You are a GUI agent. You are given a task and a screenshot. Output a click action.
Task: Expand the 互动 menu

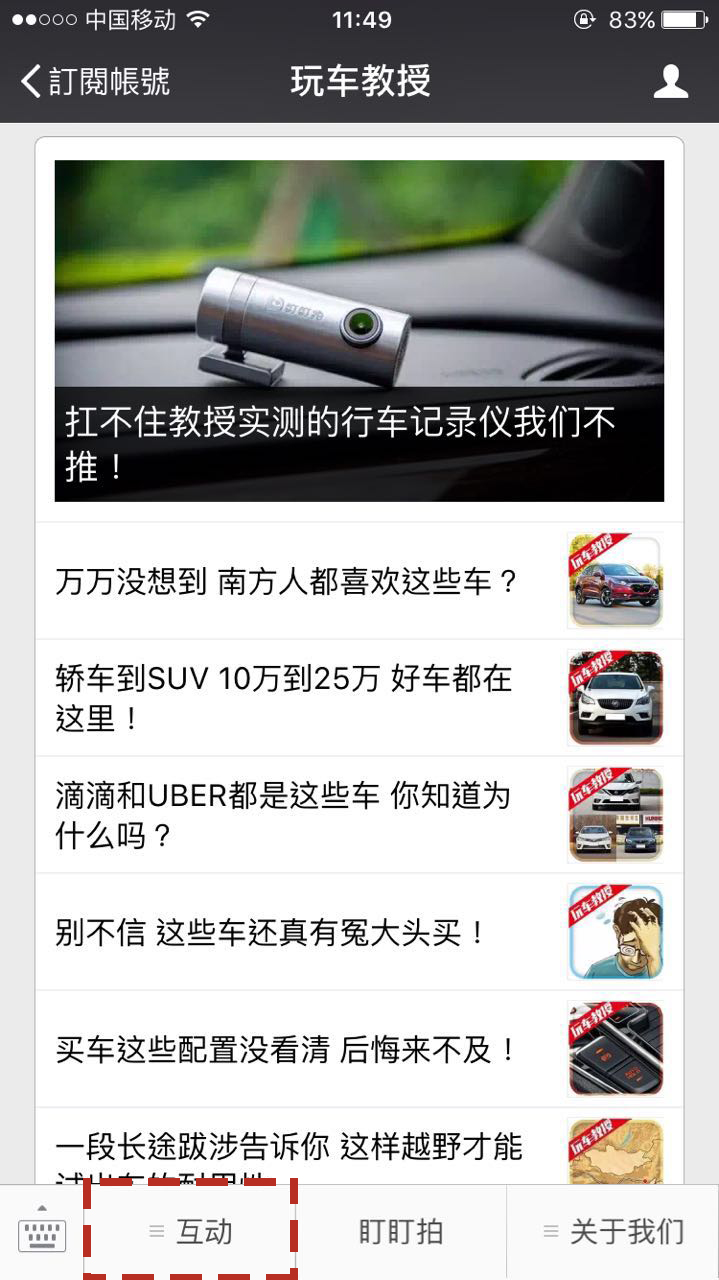click(191, 1232)
